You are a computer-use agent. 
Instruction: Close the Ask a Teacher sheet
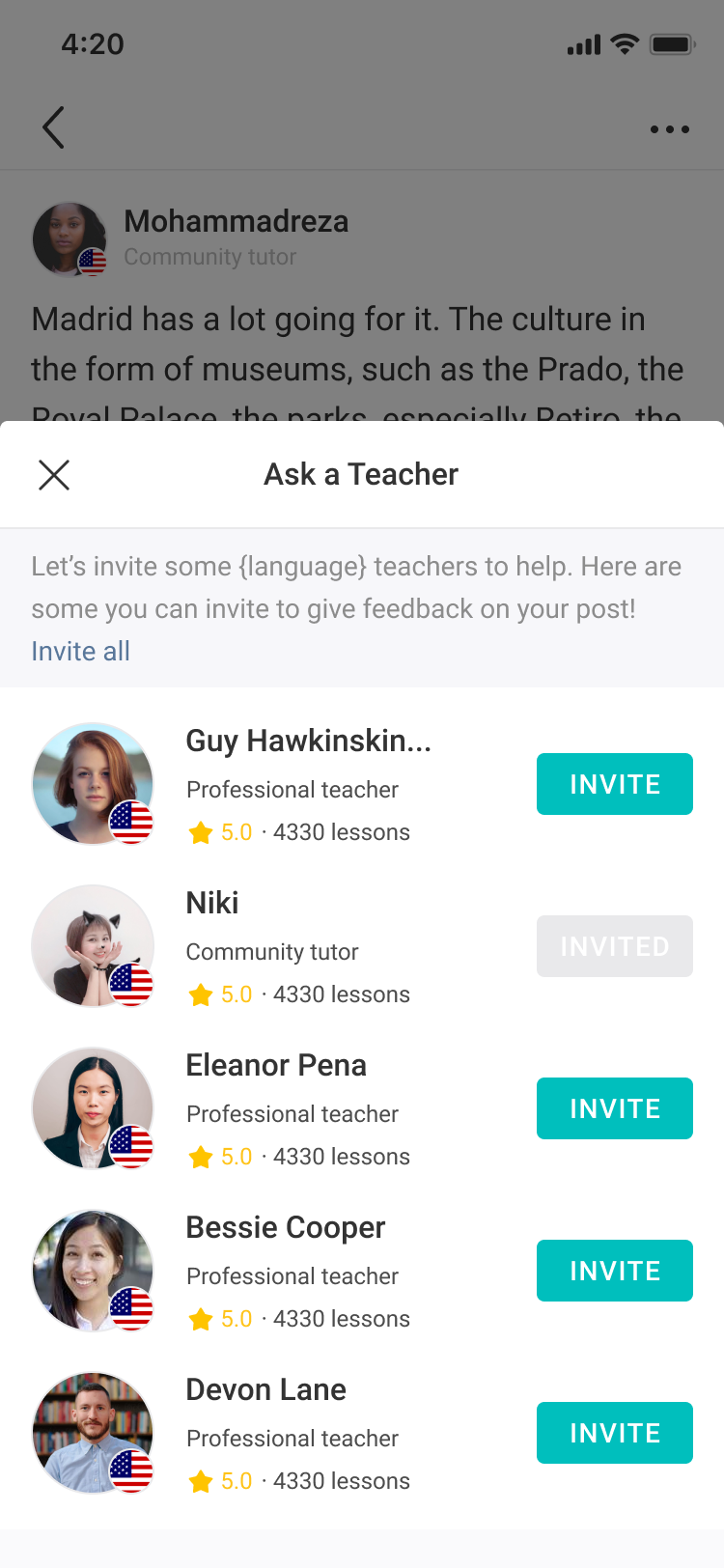coord(54,475)
